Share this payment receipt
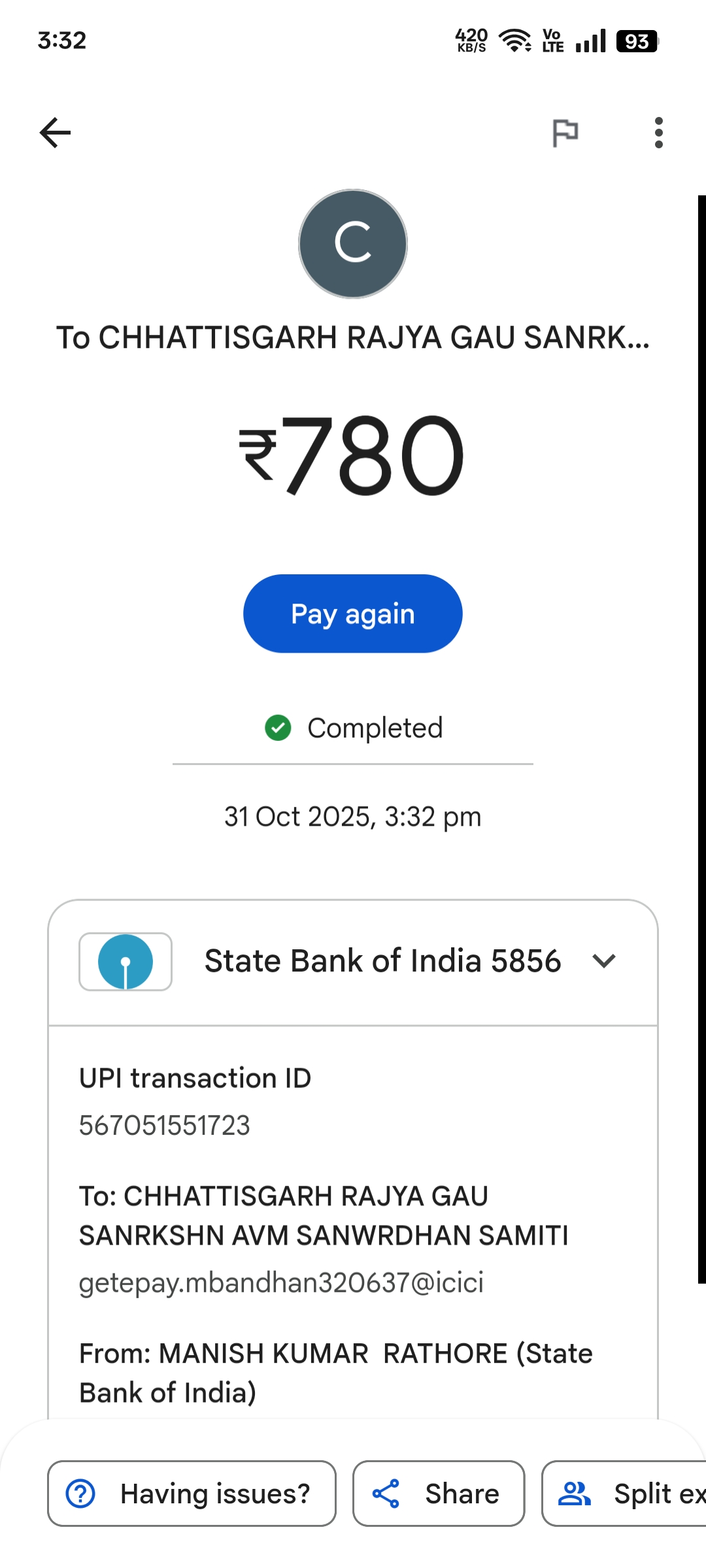The width and height of the screenshot is (706, 1568). pos(439,1494)
